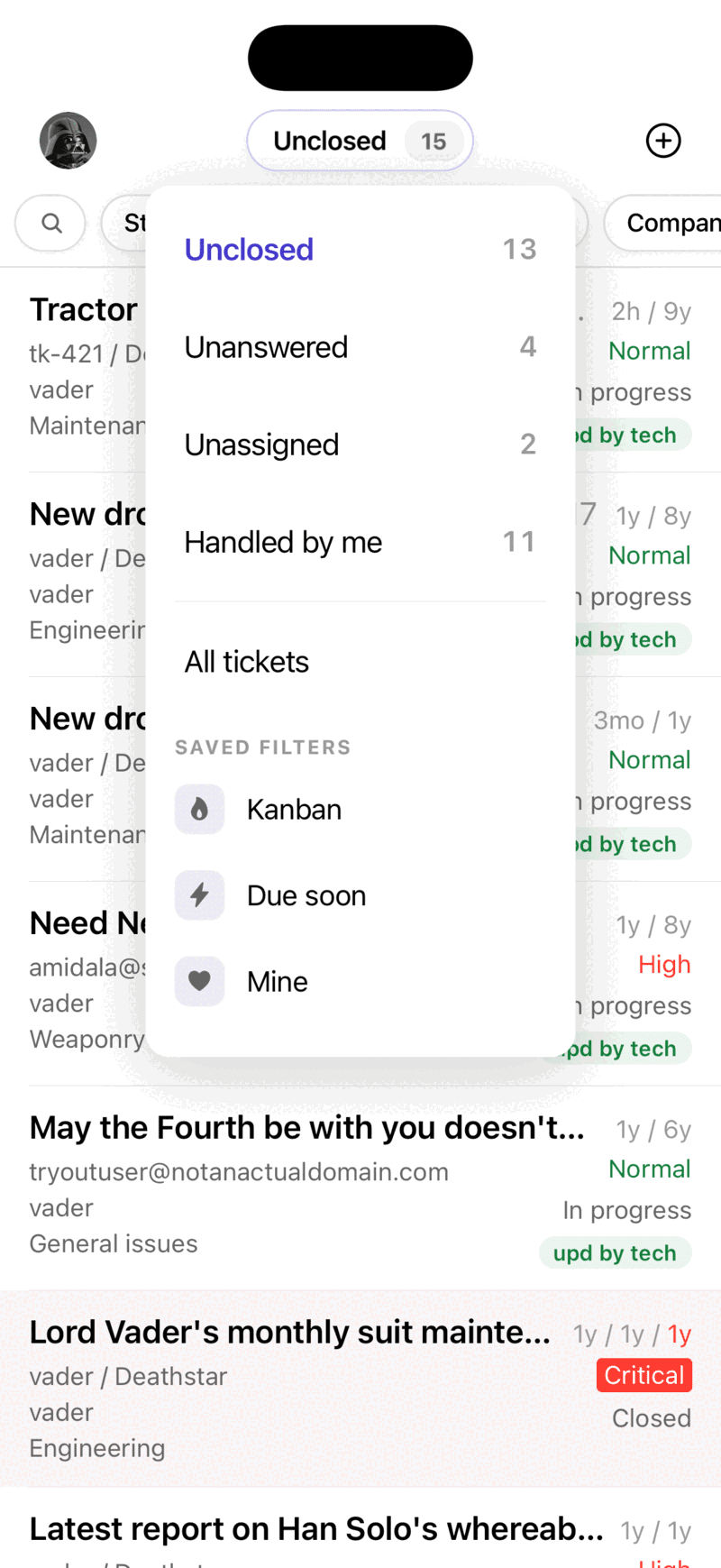View All tickets
Viewport: 721px width, 1568px height.
[360, 662]
